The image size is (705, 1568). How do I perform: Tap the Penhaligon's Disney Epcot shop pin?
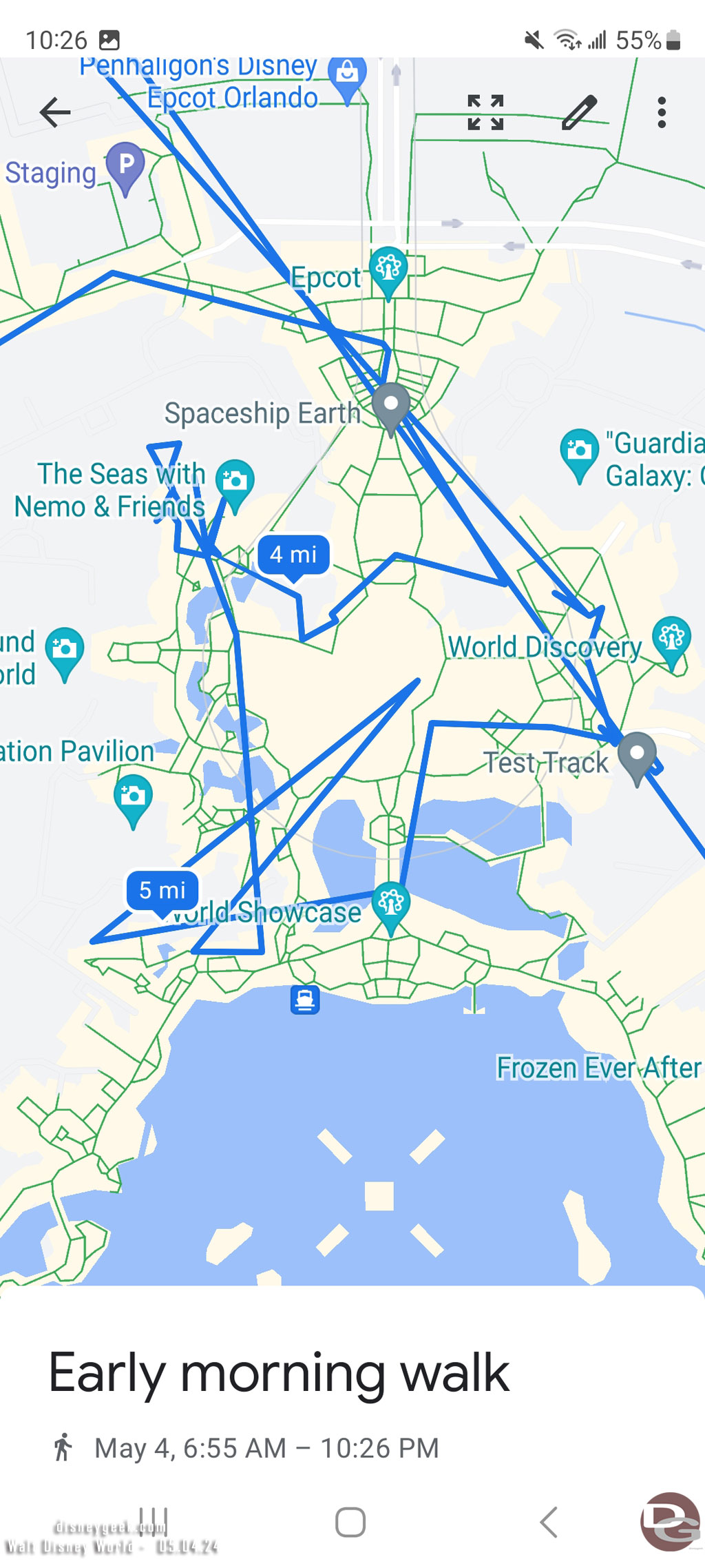(347, 74)
